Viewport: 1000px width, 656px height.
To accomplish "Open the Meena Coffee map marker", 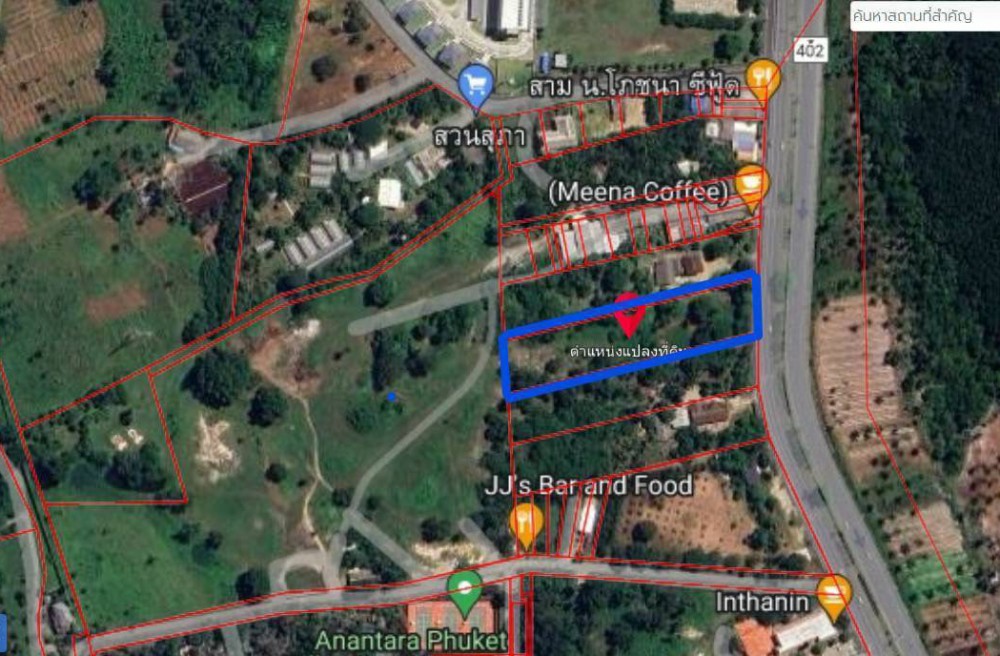I will 751,186.
